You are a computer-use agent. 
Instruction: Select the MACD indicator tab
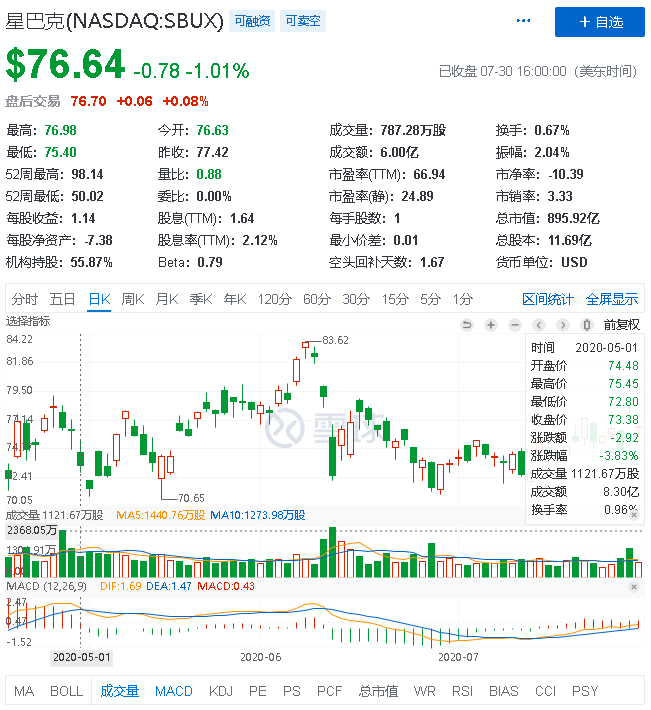174,691
